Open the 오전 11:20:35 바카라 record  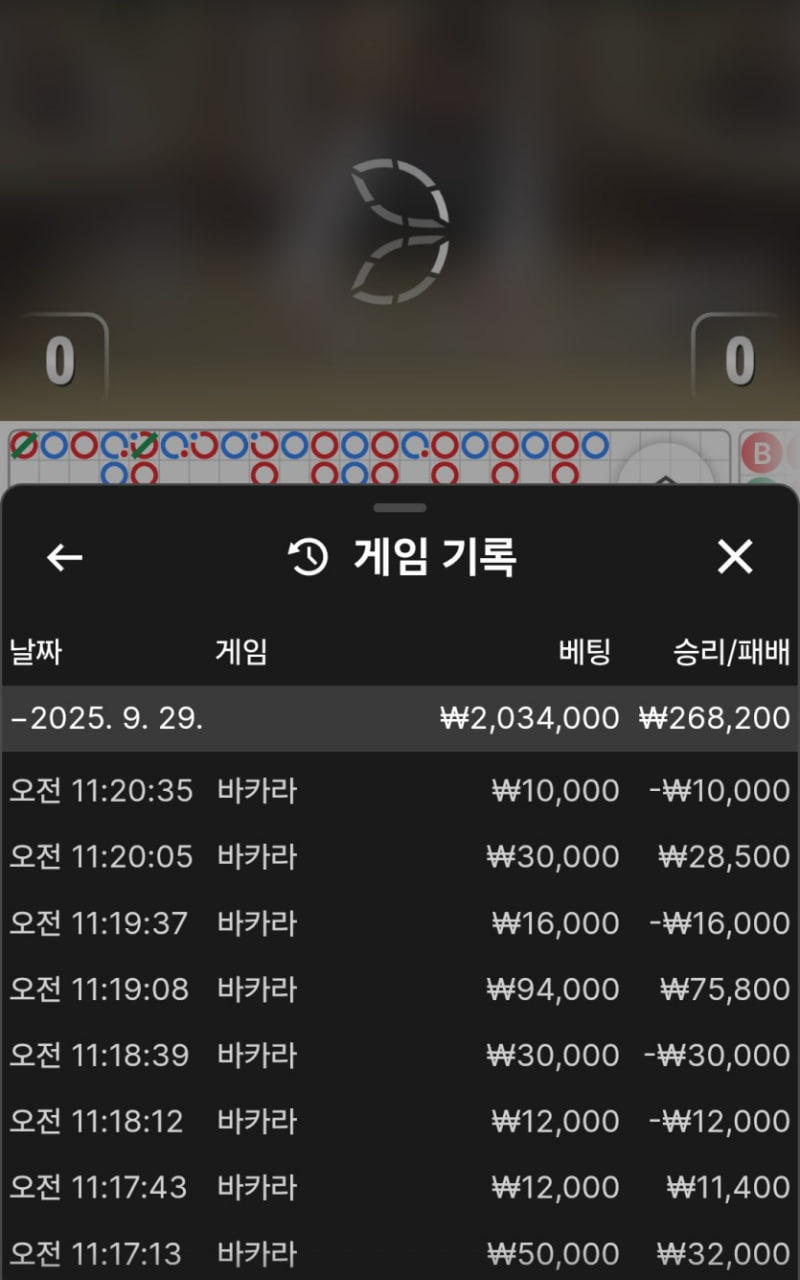400,791
